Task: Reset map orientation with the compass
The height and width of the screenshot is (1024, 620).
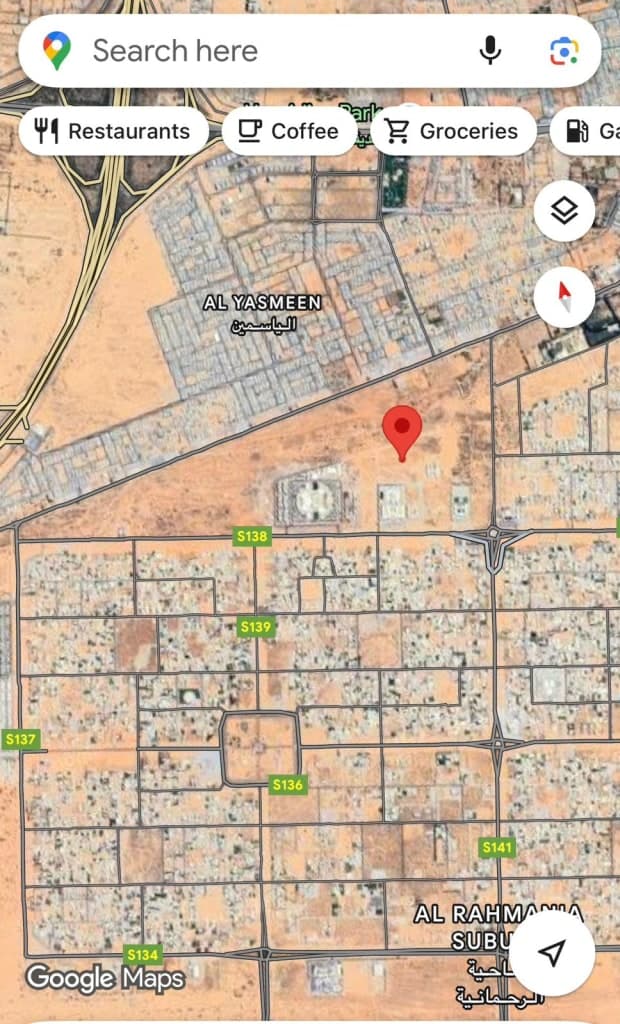Action: point(564,297)
